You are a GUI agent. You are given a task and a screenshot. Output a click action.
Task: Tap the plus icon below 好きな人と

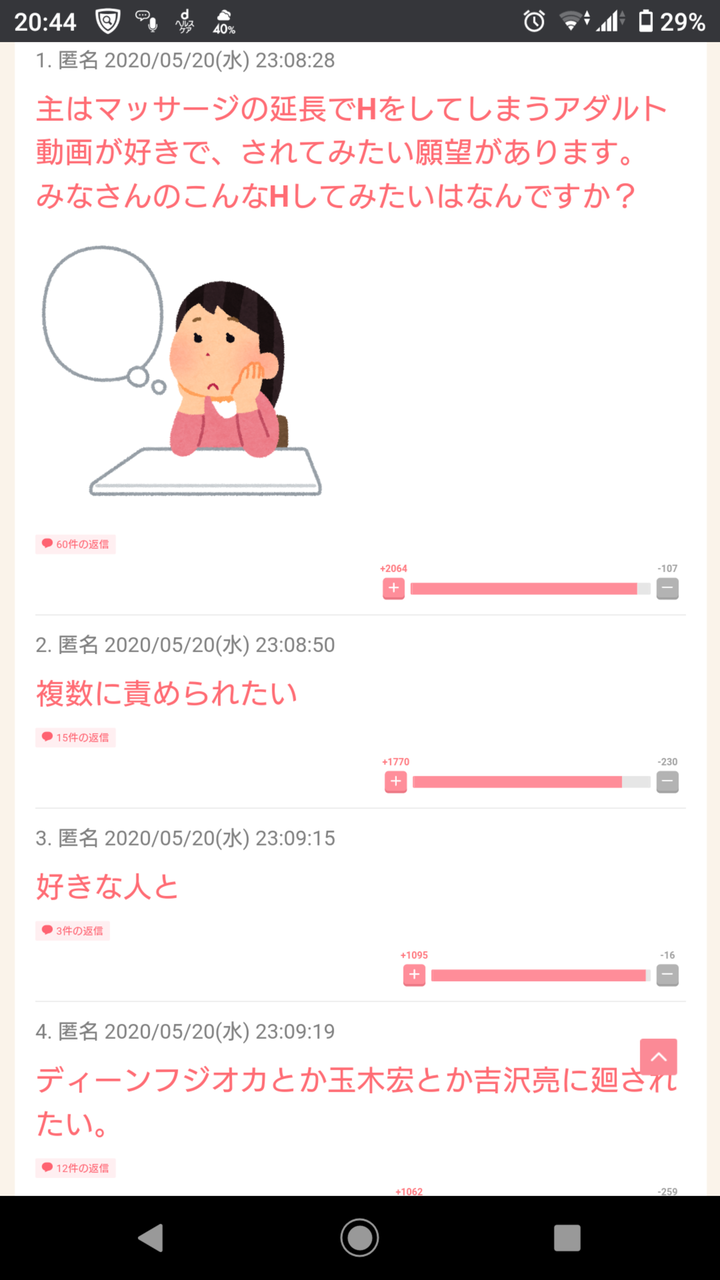pyautogui.click(x=414, y=974)
